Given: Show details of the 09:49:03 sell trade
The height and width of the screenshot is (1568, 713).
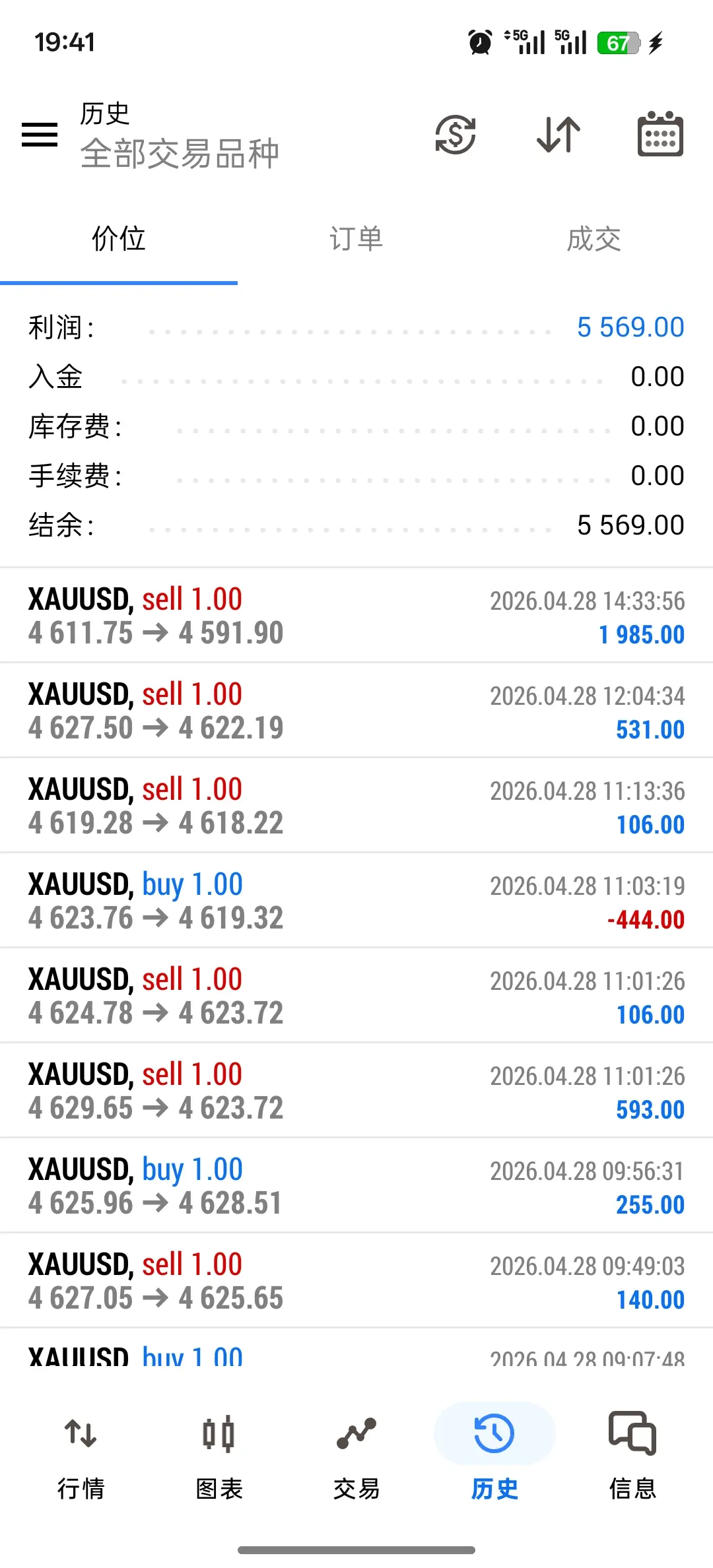Looking at the screenshot, I should 356,1281.
